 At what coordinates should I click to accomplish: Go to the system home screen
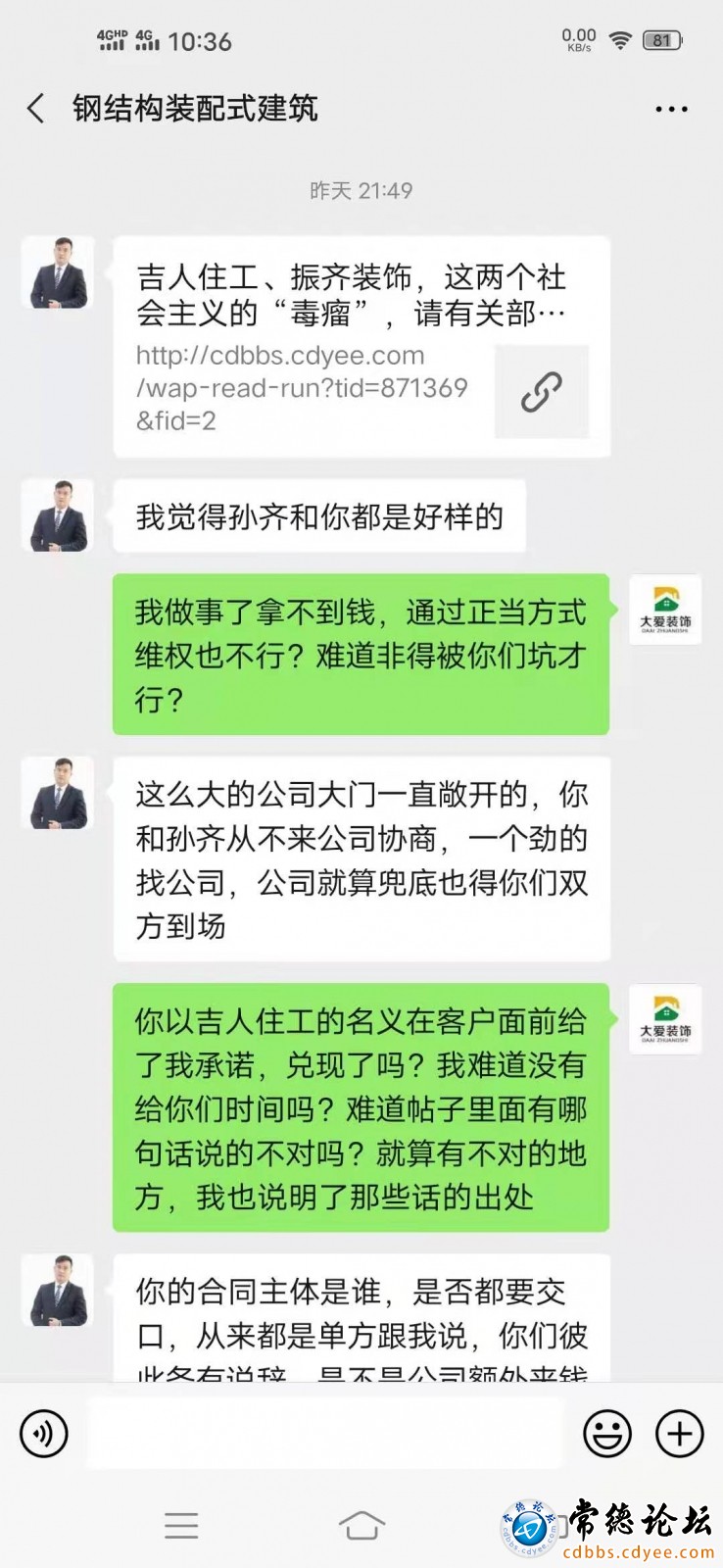pyautogui.click(x=361, y=1525)
